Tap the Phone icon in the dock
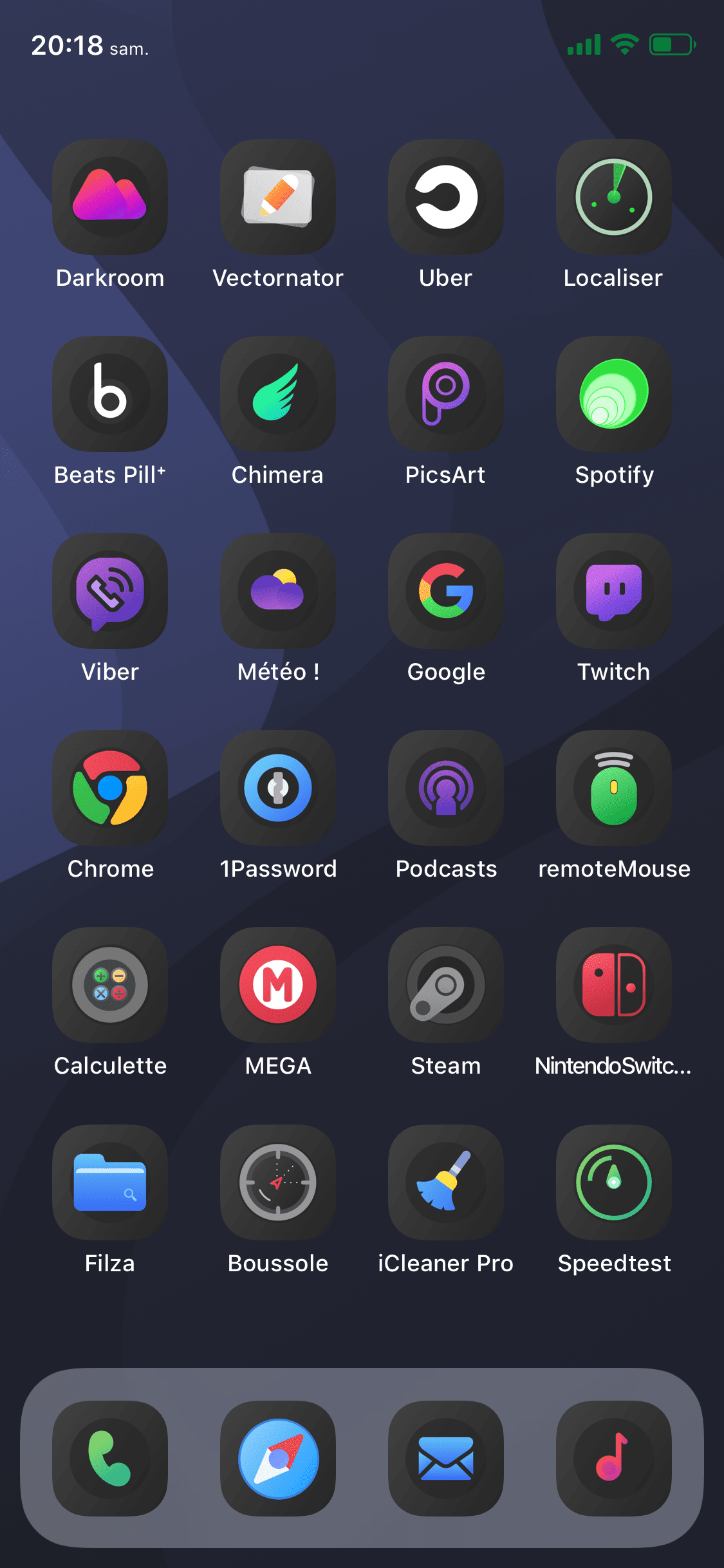 pyautogui.click(x=110, y=1459)
